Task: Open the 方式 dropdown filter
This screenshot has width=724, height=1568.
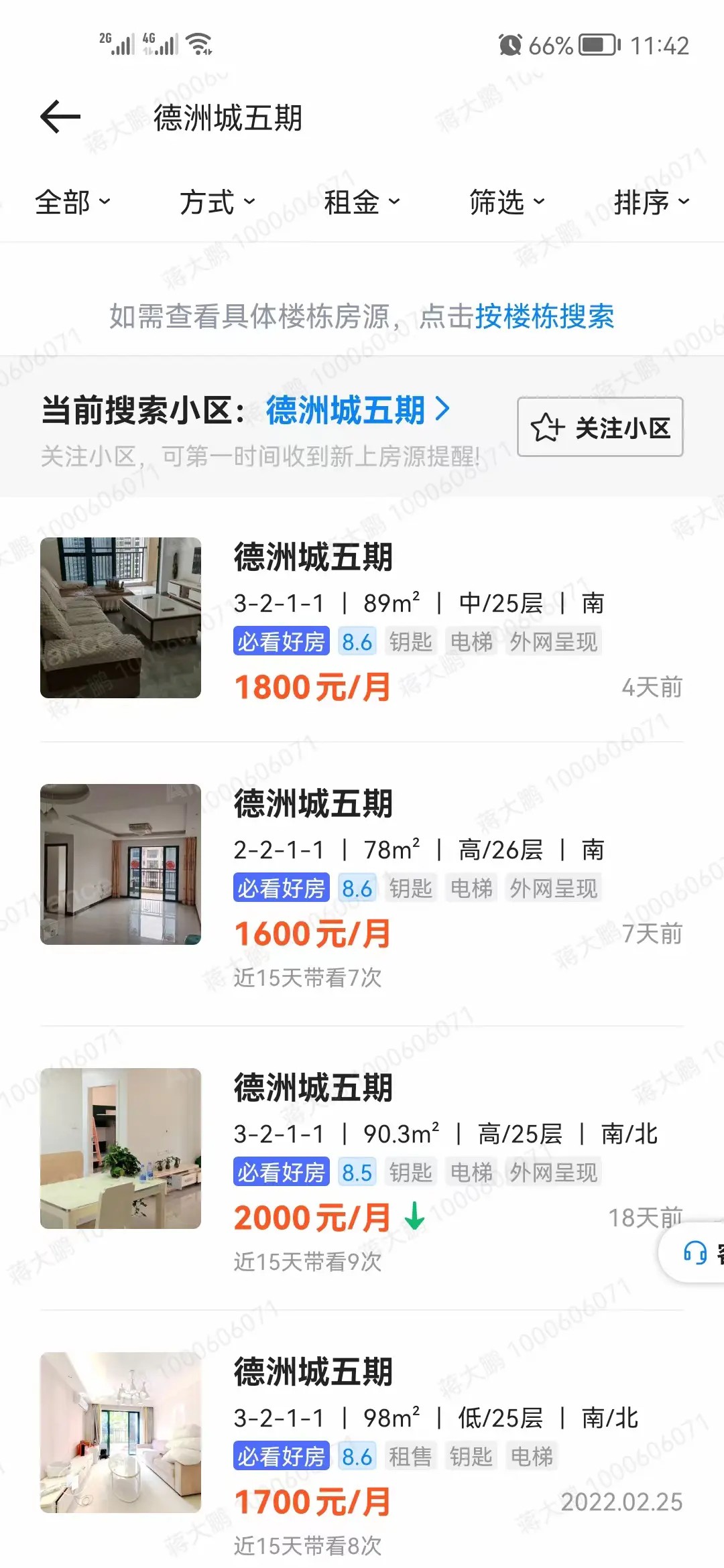Action: coord(217,202)
